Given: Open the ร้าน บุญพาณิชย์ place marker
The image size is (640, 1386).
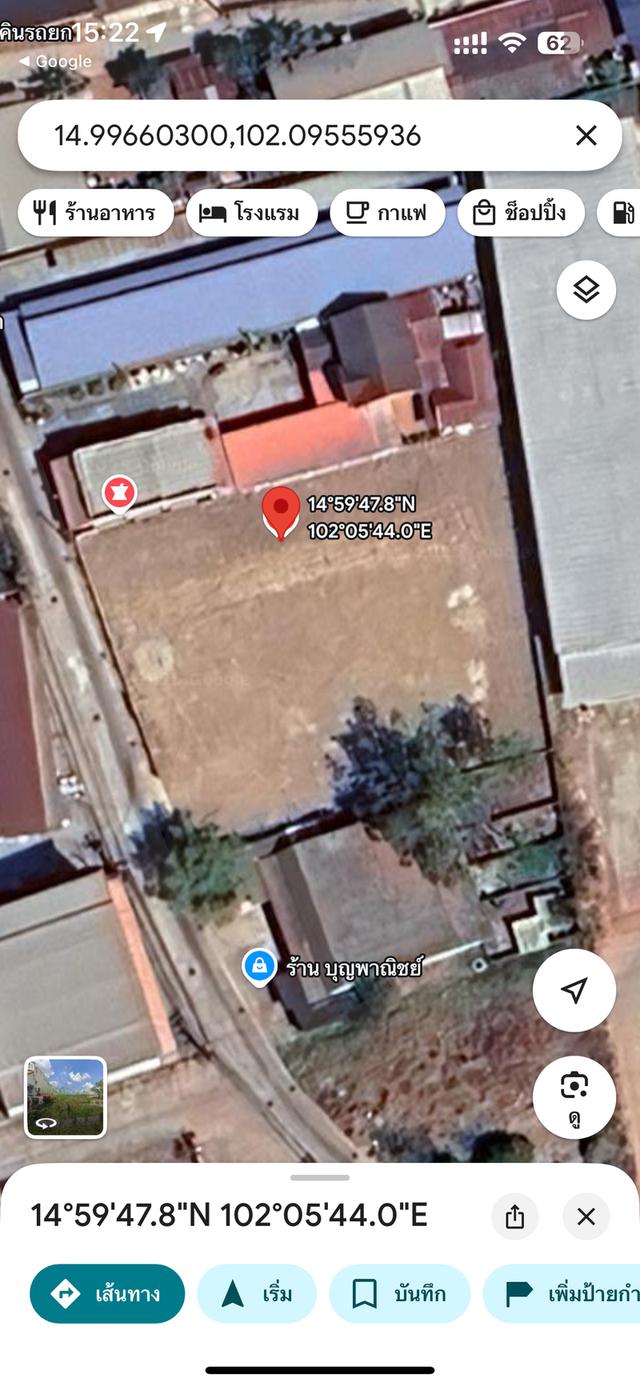Looking at the screenshot, I should (x=260, y=966).
